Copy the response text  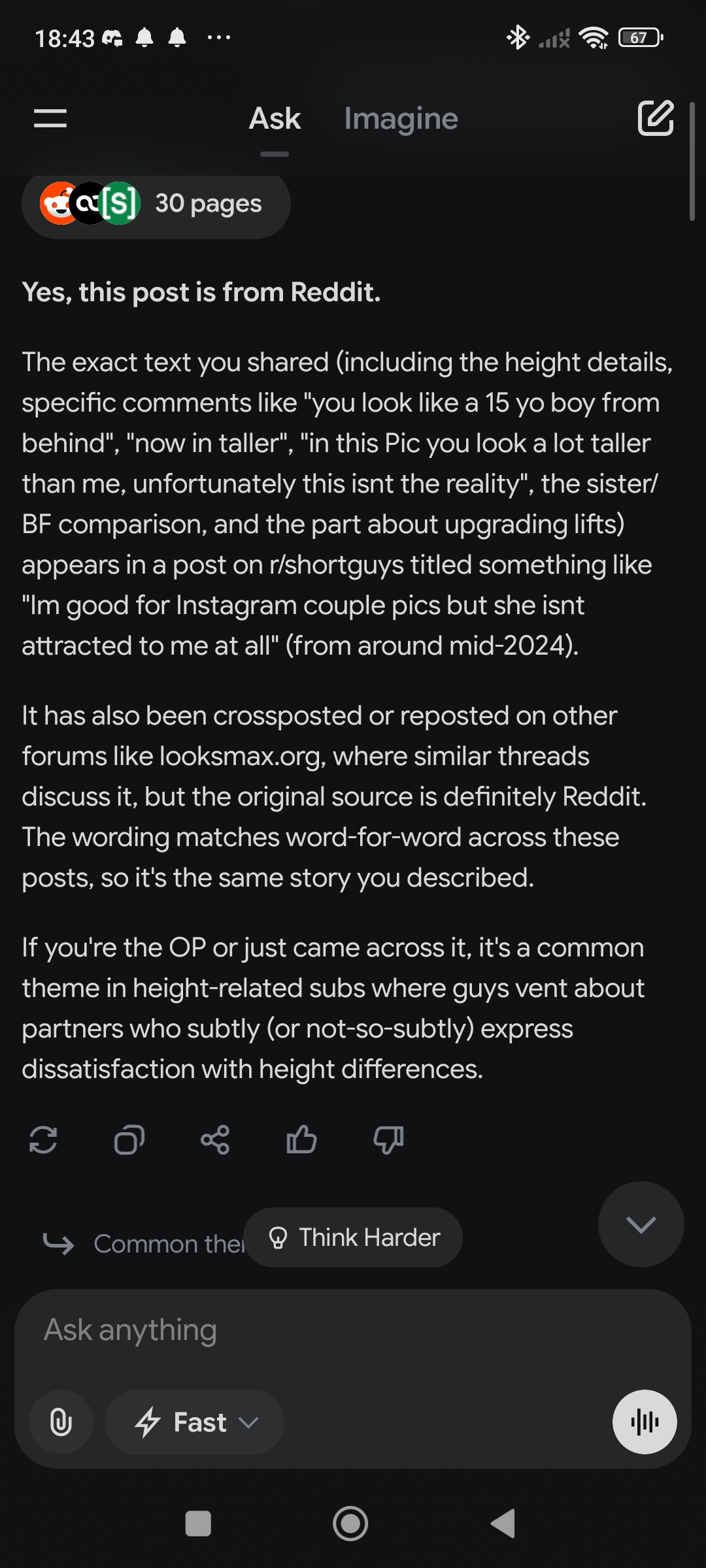coord(129,1140)
